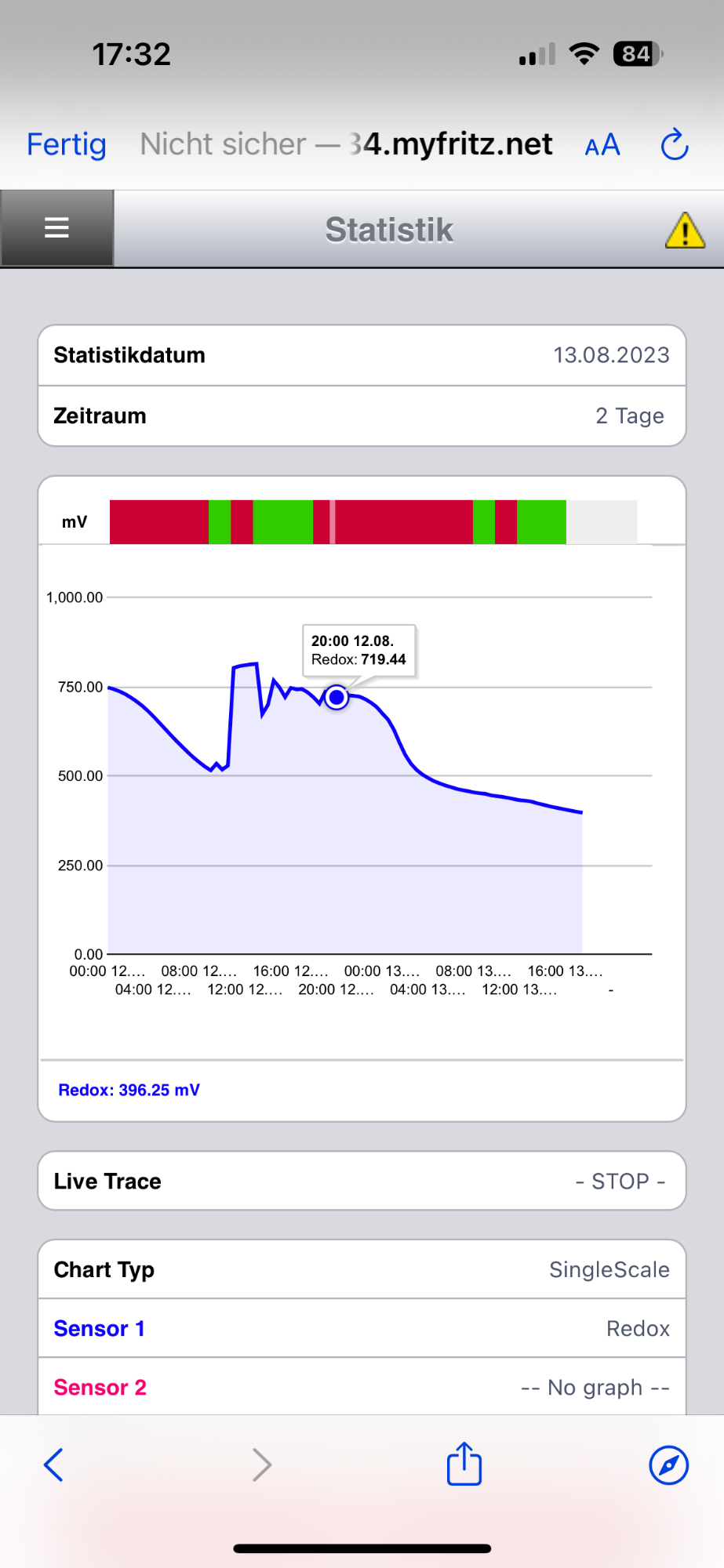The width and height of the screenshot is (724, 1568).
Task: Tap the address bar showing myfritz.net
Action: click(346, 144)
